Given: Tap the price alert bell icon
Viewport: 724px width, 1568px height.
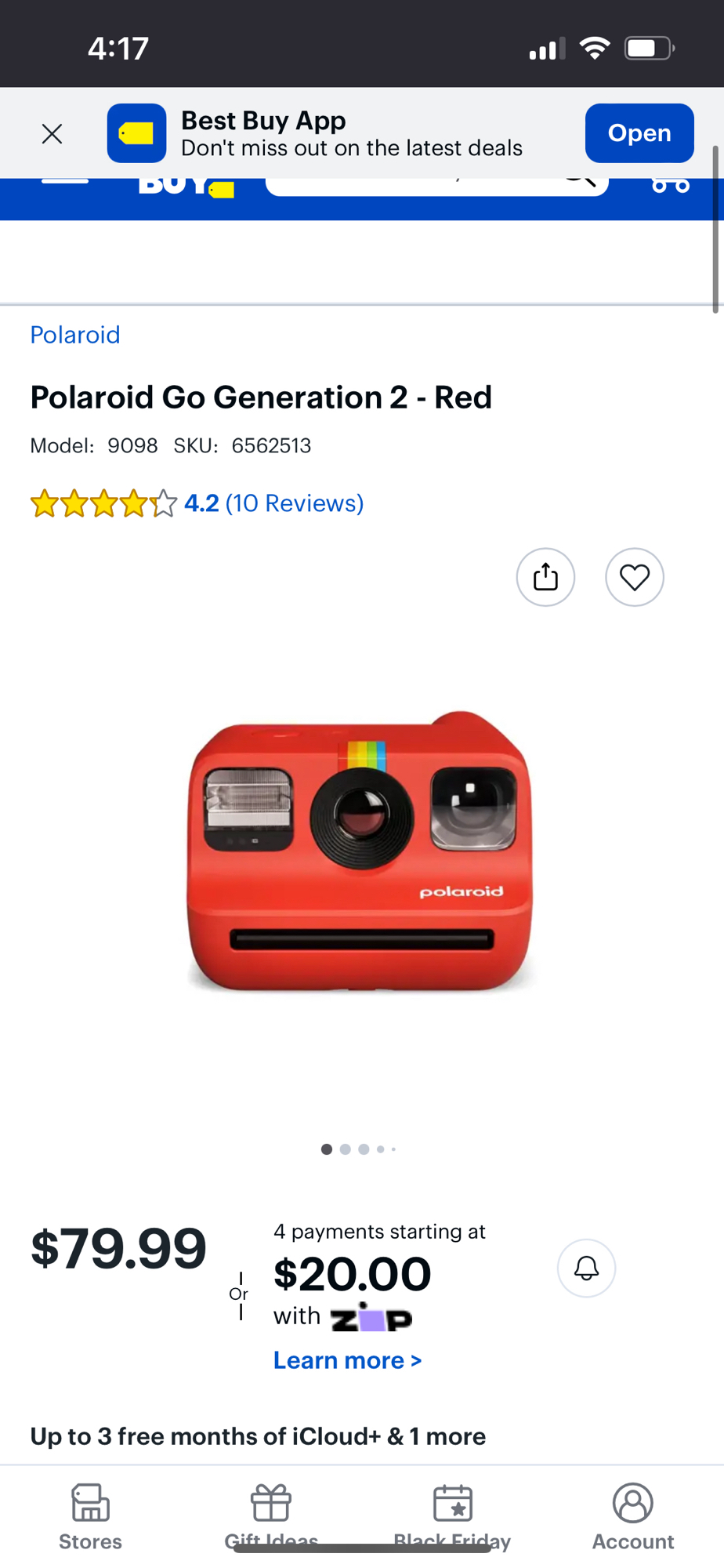Looking at the screenshot, I should [x=586, y=1268].
